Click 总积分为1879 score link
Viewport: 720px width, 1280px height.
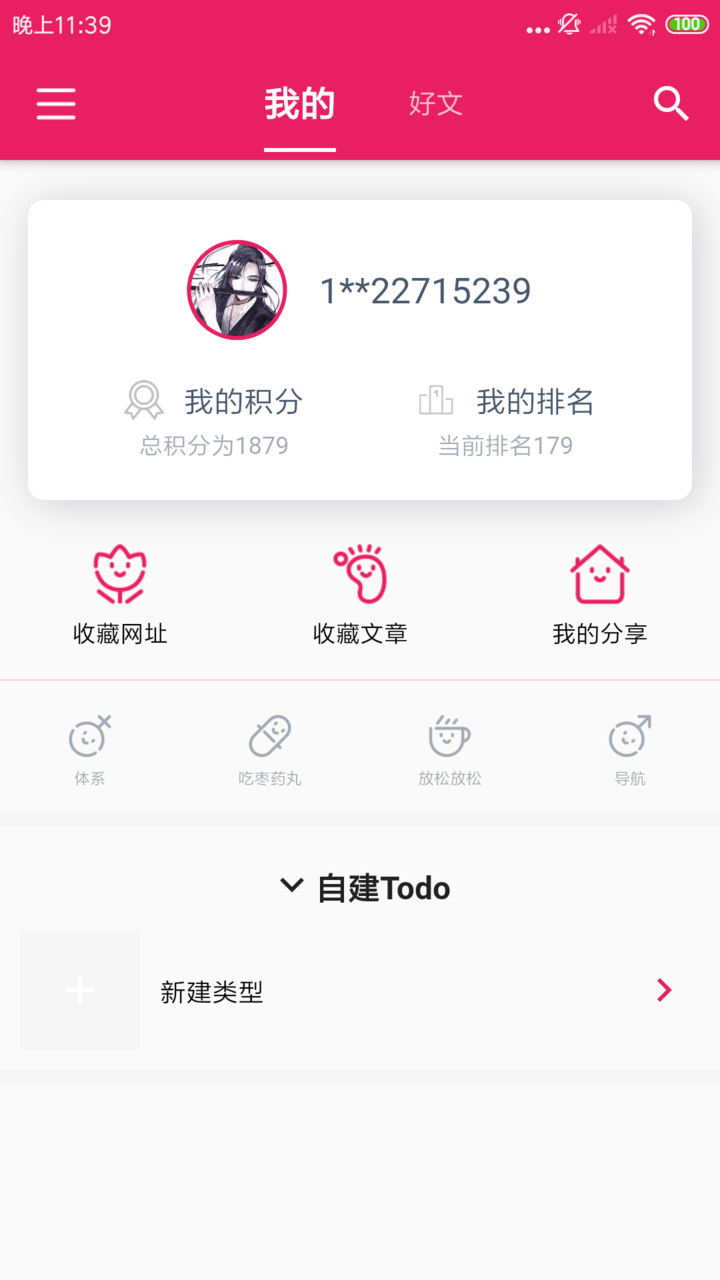[x=212, y=446]
